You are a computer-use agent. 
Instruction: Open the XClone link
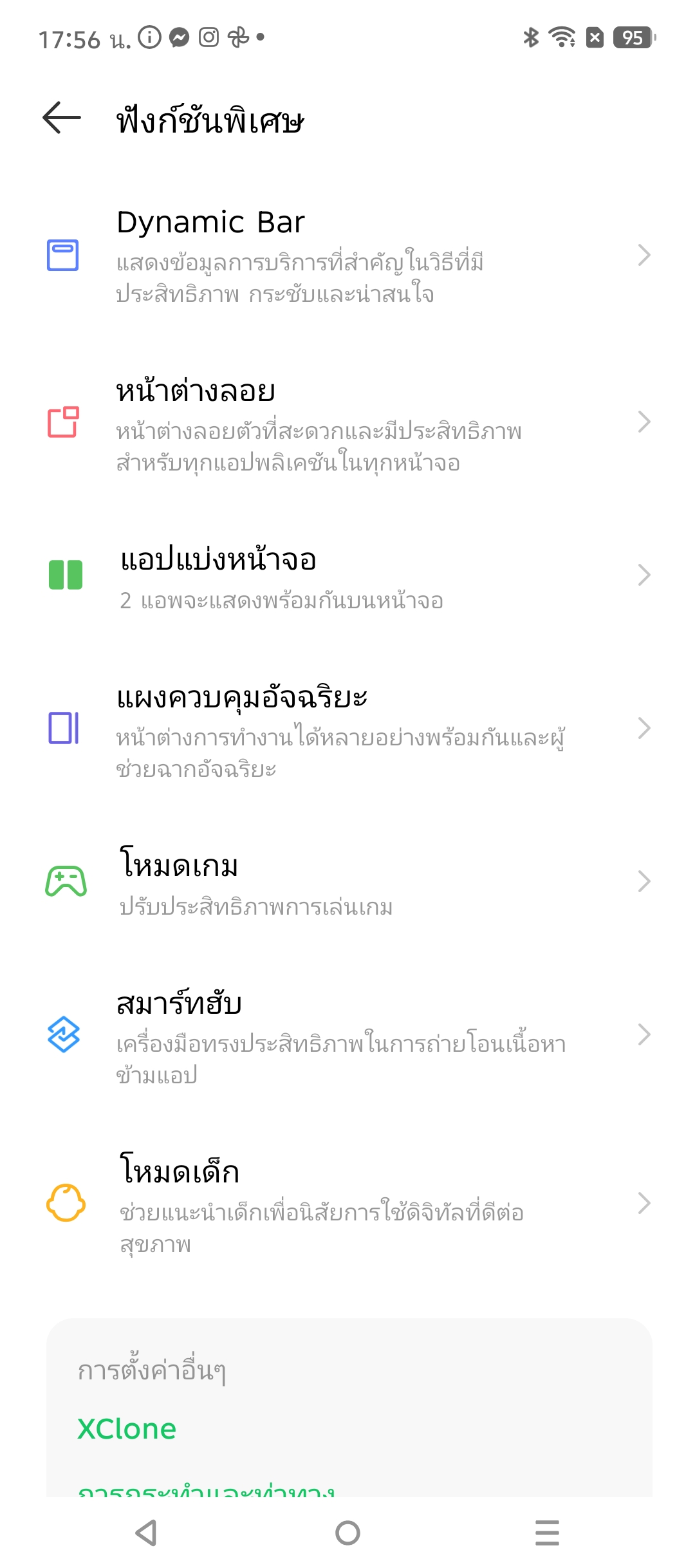coord(127,1429)
